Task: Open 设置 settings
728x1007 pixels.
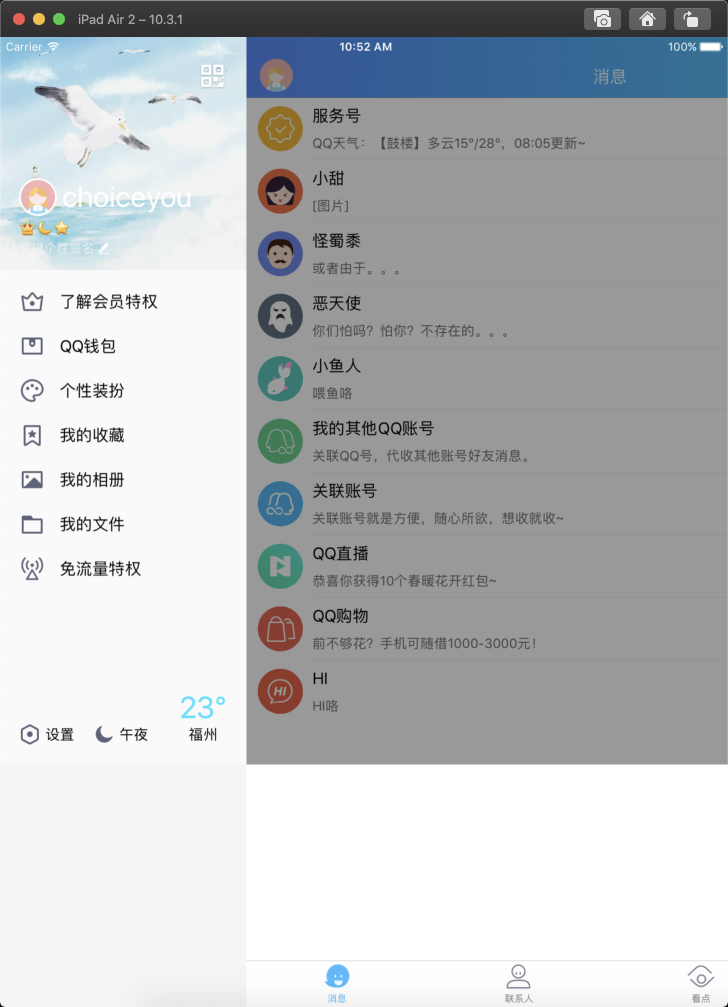Action: (x=48, y=734)
